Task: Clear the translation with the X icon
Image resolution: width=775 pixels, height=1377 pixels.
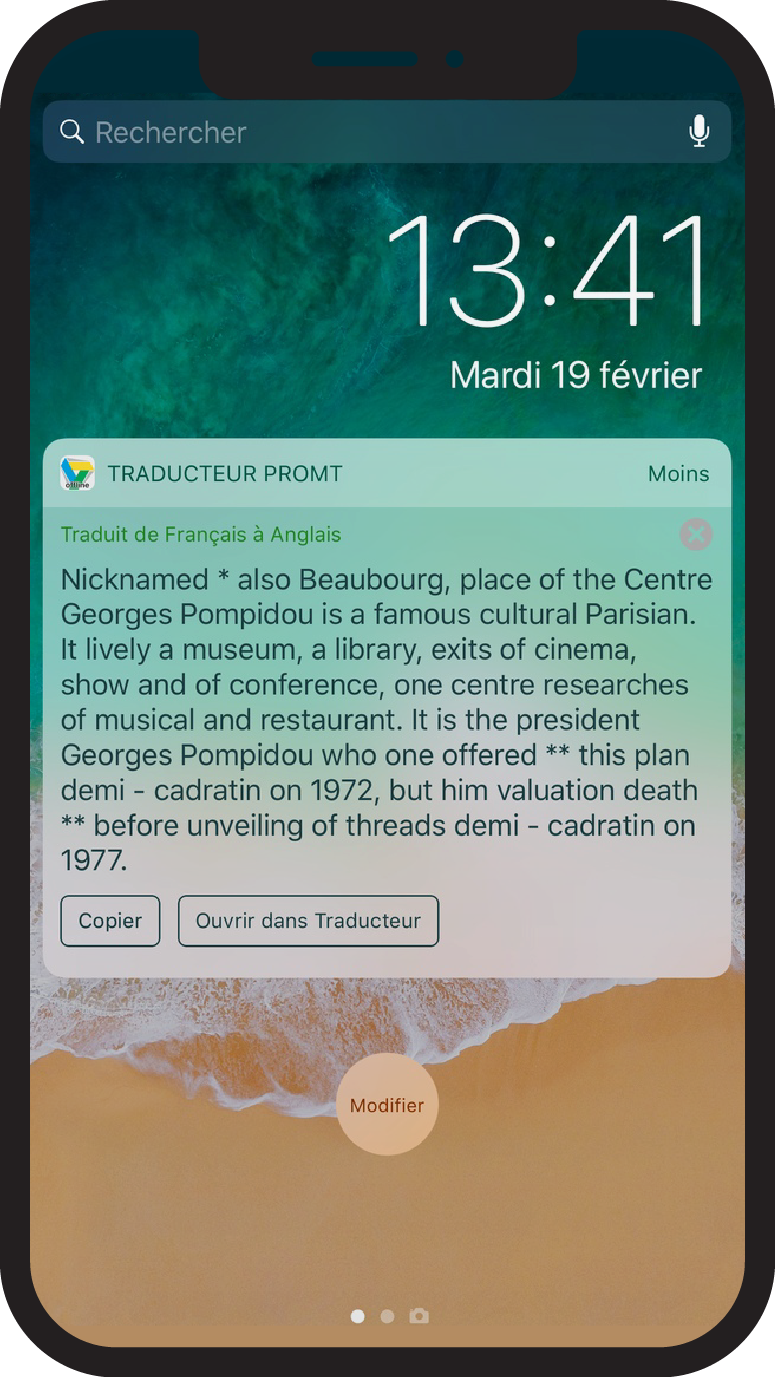Action: click(x=696, y=535)
